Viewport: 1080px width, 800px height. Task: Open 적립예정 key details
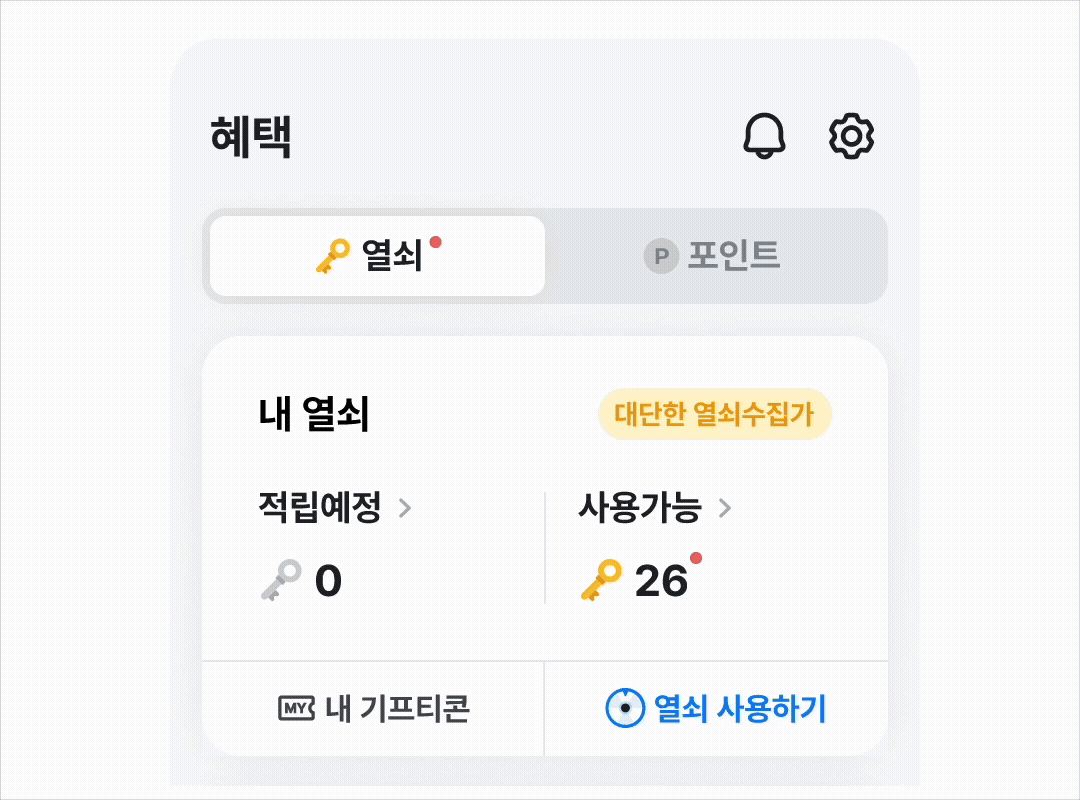[x=334, y=508]
